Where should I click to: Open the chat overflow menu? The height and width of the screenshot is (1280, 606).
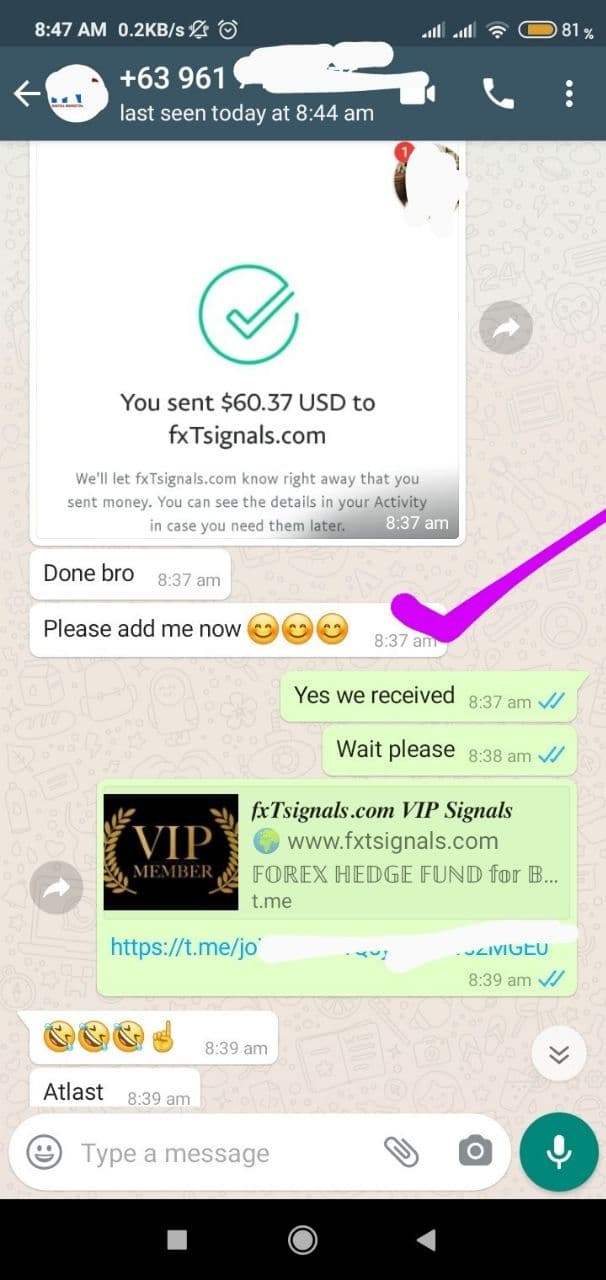pos(569,94)
